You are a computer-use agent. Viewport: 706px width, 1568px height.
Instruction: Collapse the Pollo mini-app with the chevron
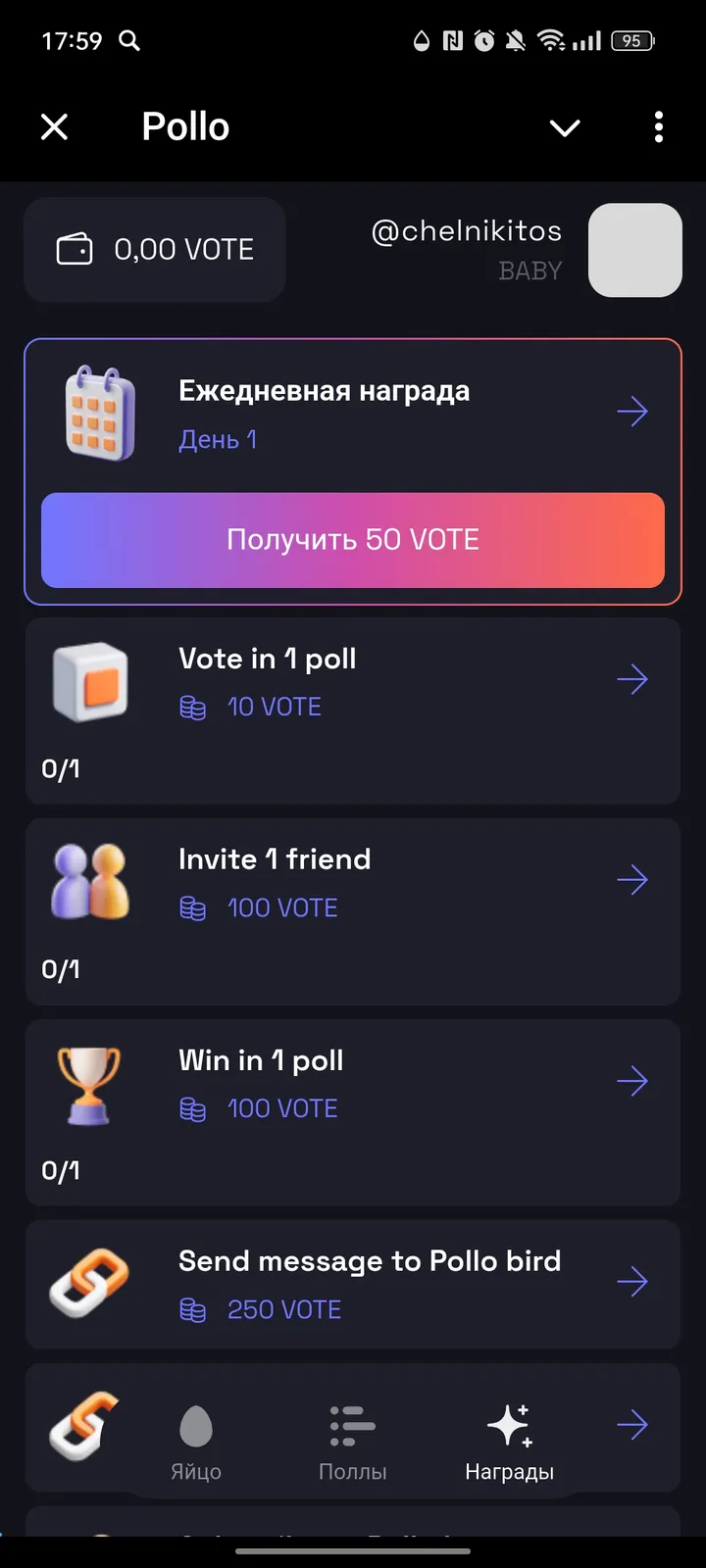click(x=565, y=127)
